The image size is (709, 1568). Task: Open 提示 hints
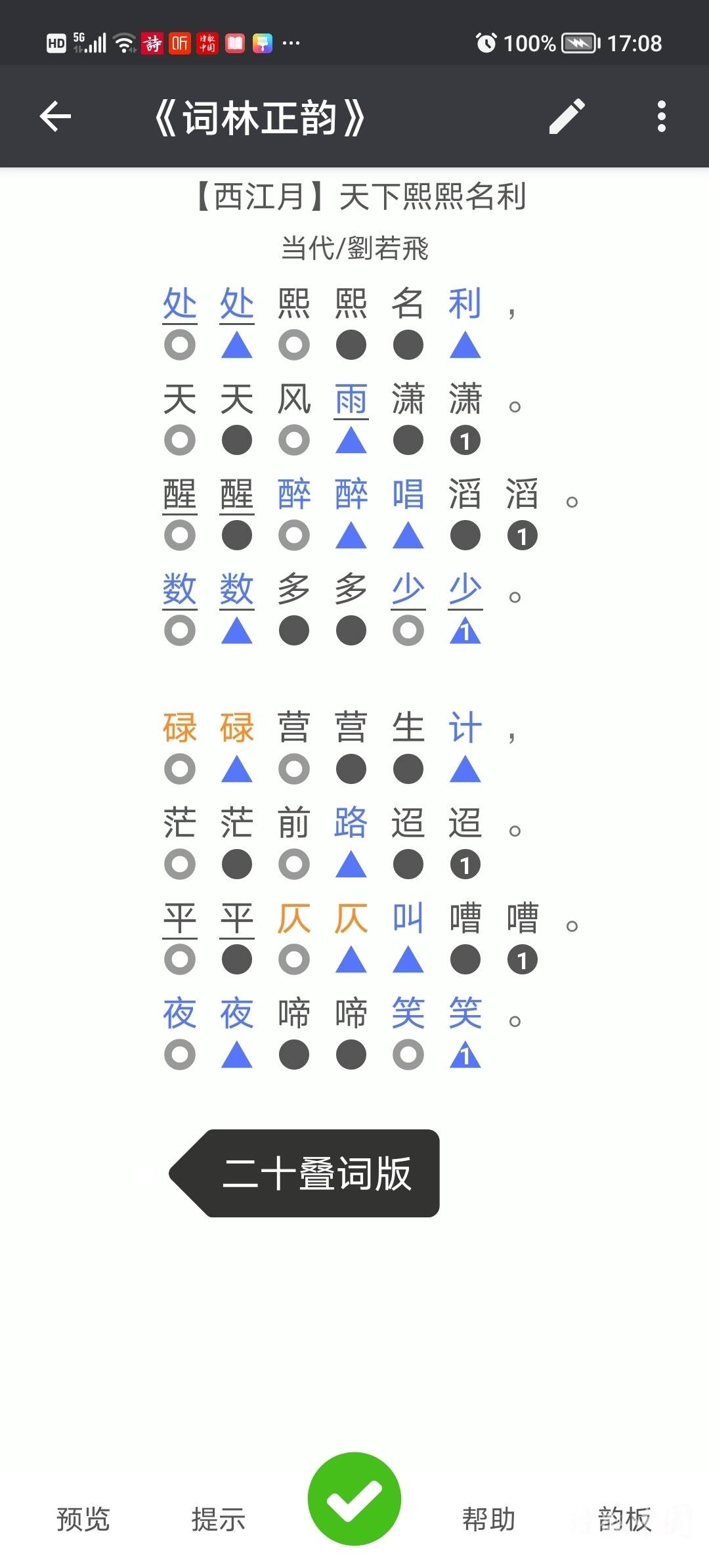(x=218, y=1519)
